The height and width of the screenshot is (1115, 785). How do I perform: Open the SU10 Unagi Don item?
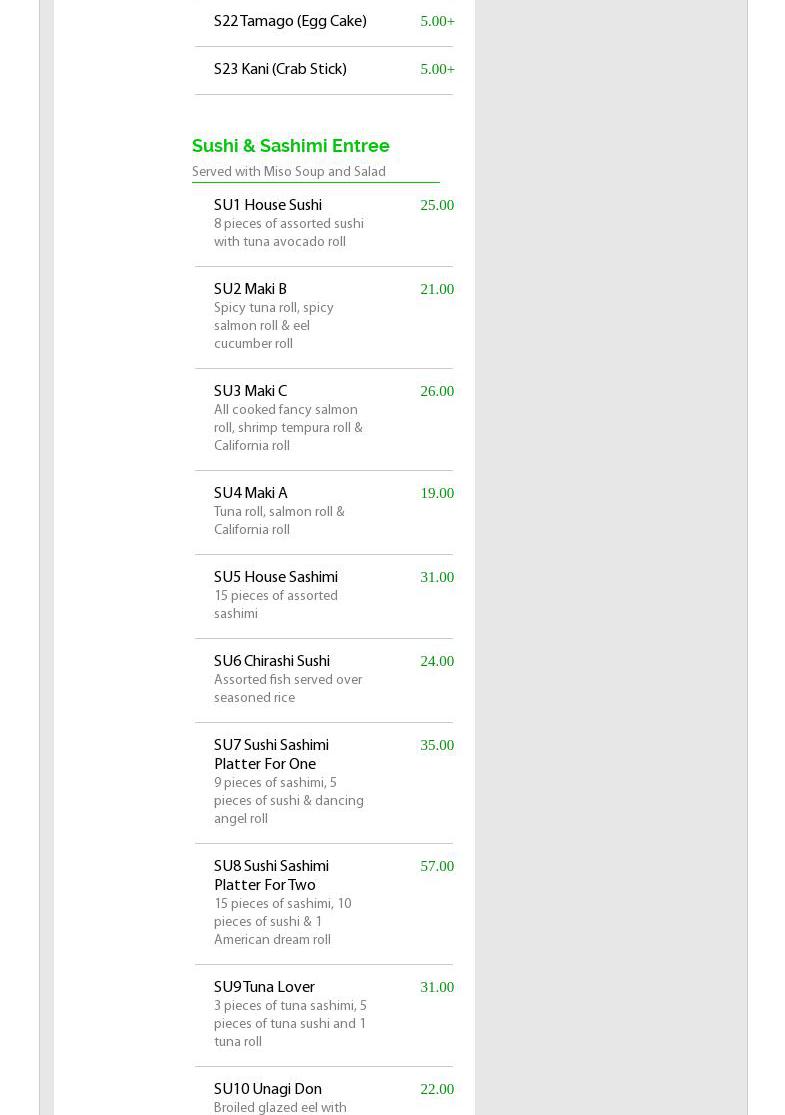pos(267,1090)
